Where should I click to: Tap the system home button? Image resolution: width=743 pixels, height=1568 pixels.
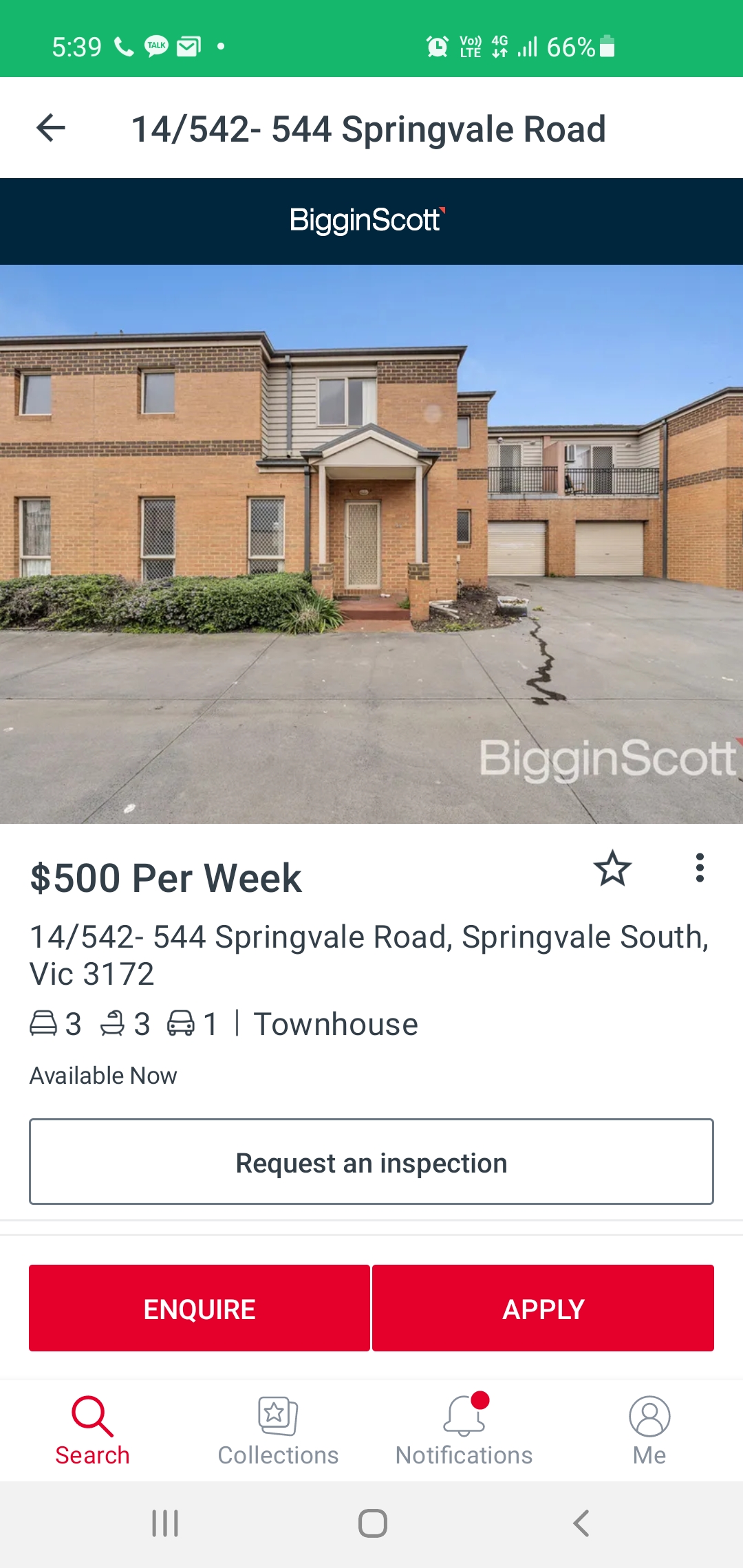[x=372, y=1523]
